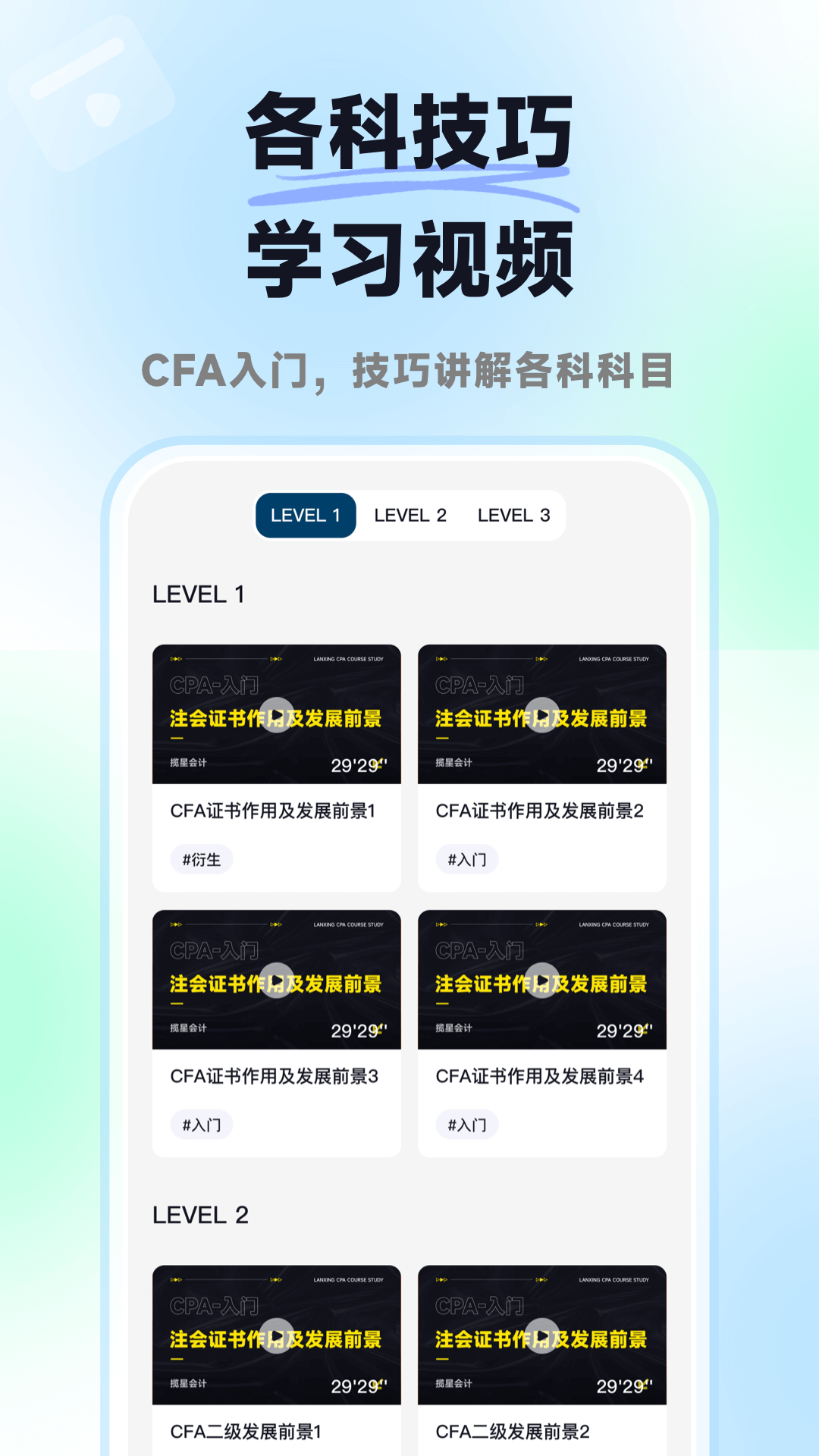Tap the 29'29'' duration on 前景1 thumbnail

coord(357,764)
